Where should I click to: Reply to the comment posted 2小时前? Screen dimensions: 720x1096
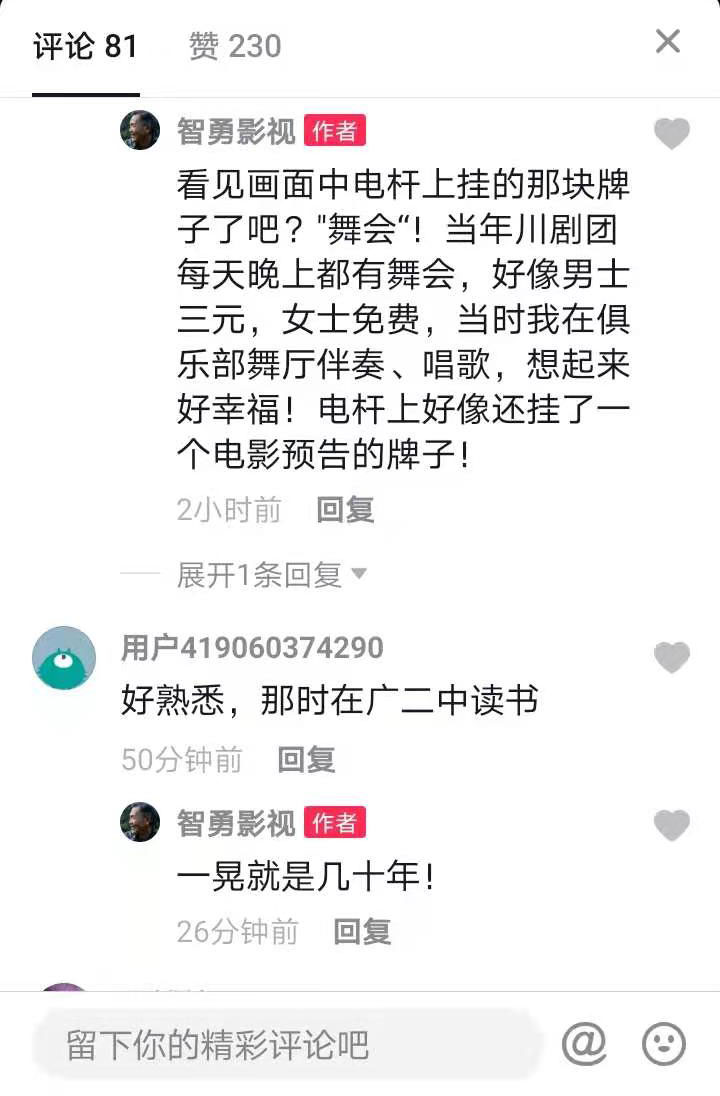point(345,510)
